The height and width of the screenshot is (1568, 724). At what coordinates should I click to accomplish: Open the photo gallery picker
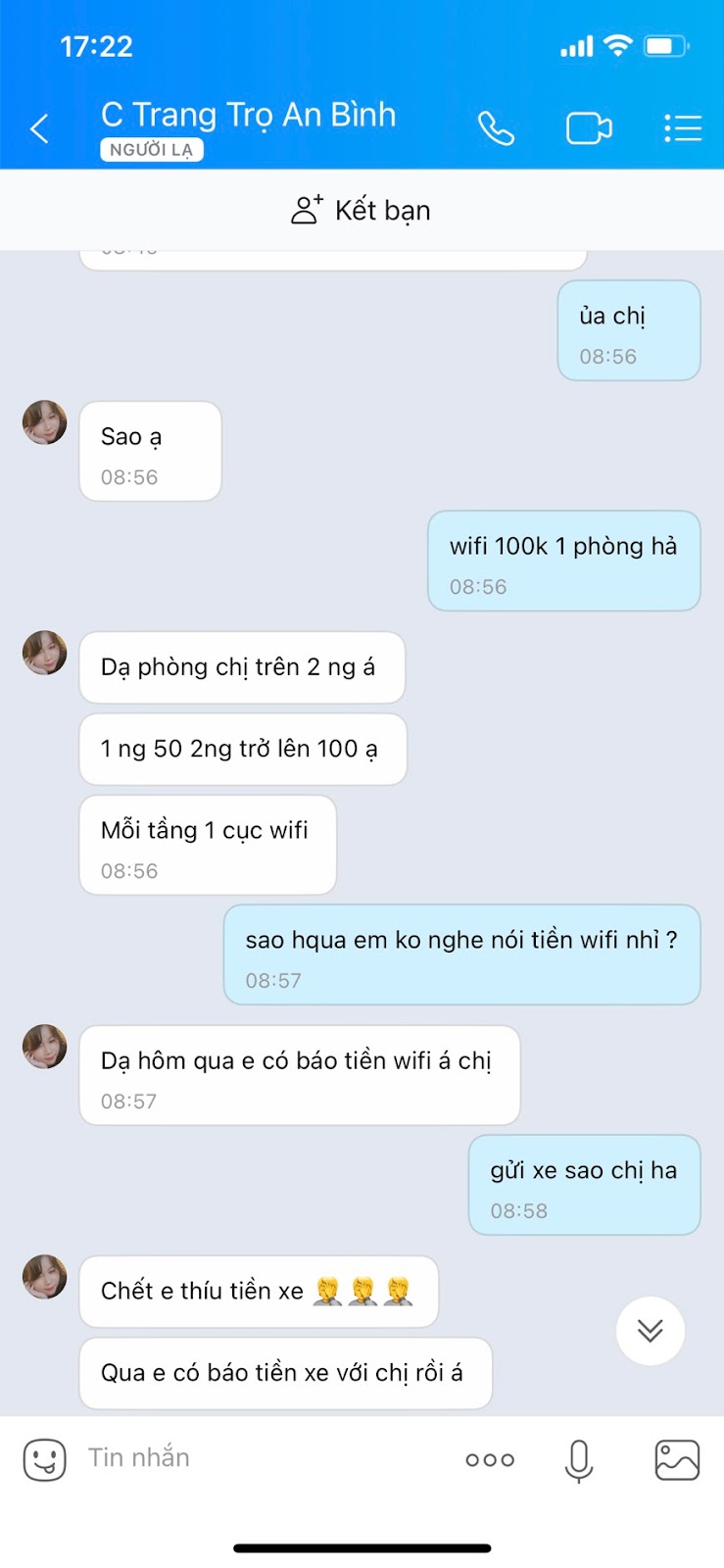click(x=677, y=1459)
